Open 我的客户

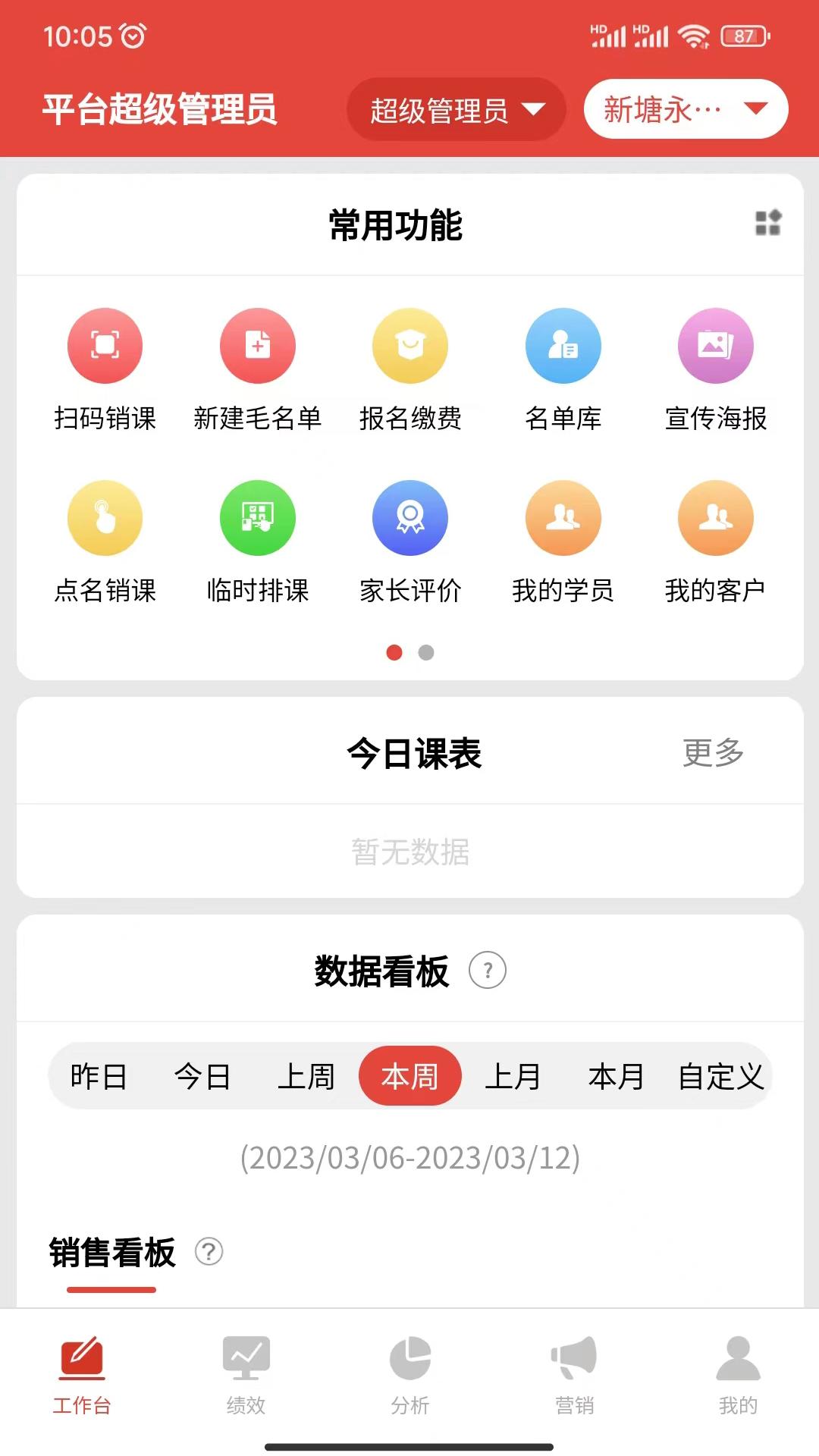click(715, 519)
